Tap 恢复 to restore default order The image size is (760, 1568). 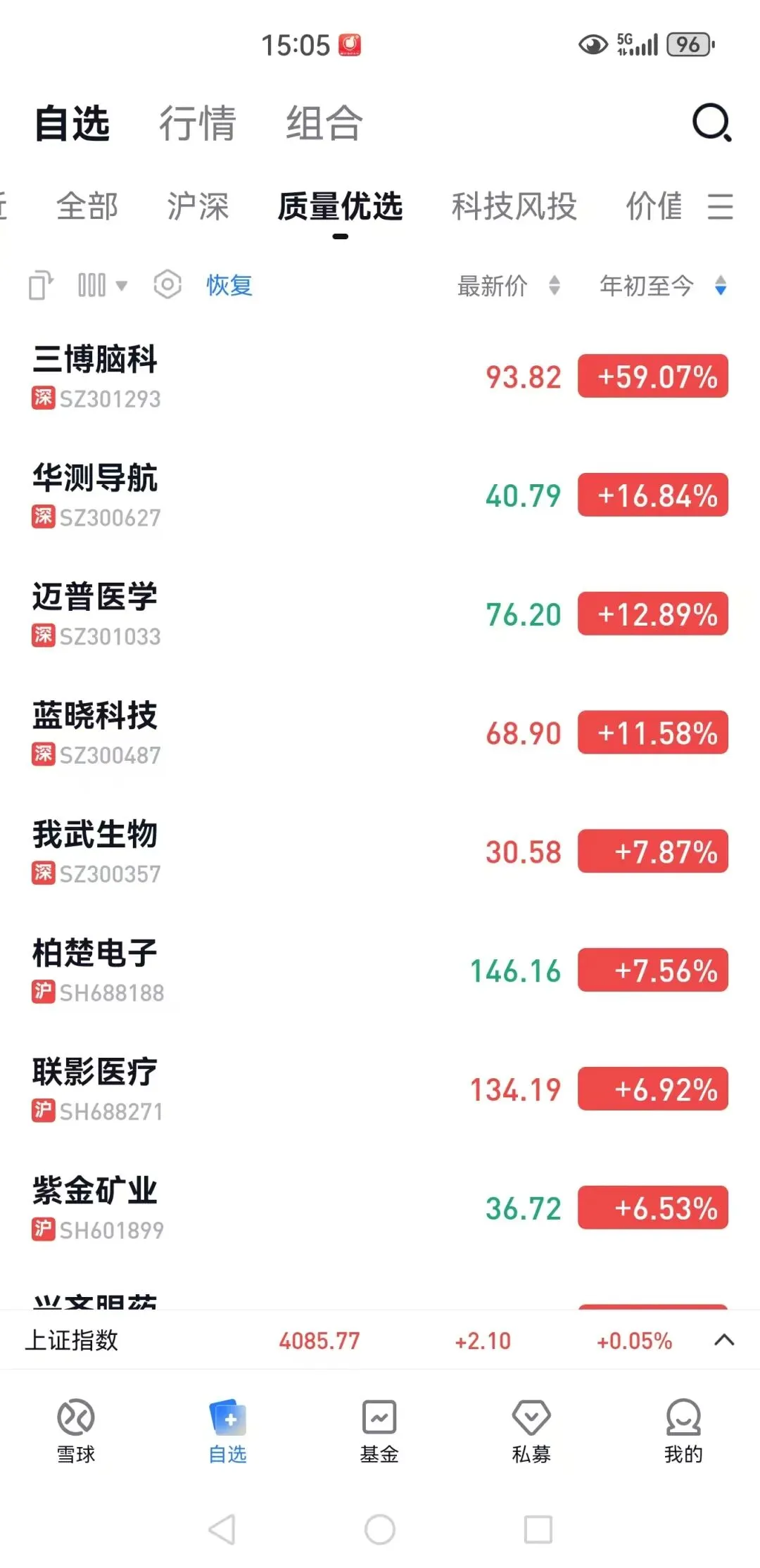pyautogui.click(x=229, y=285)
